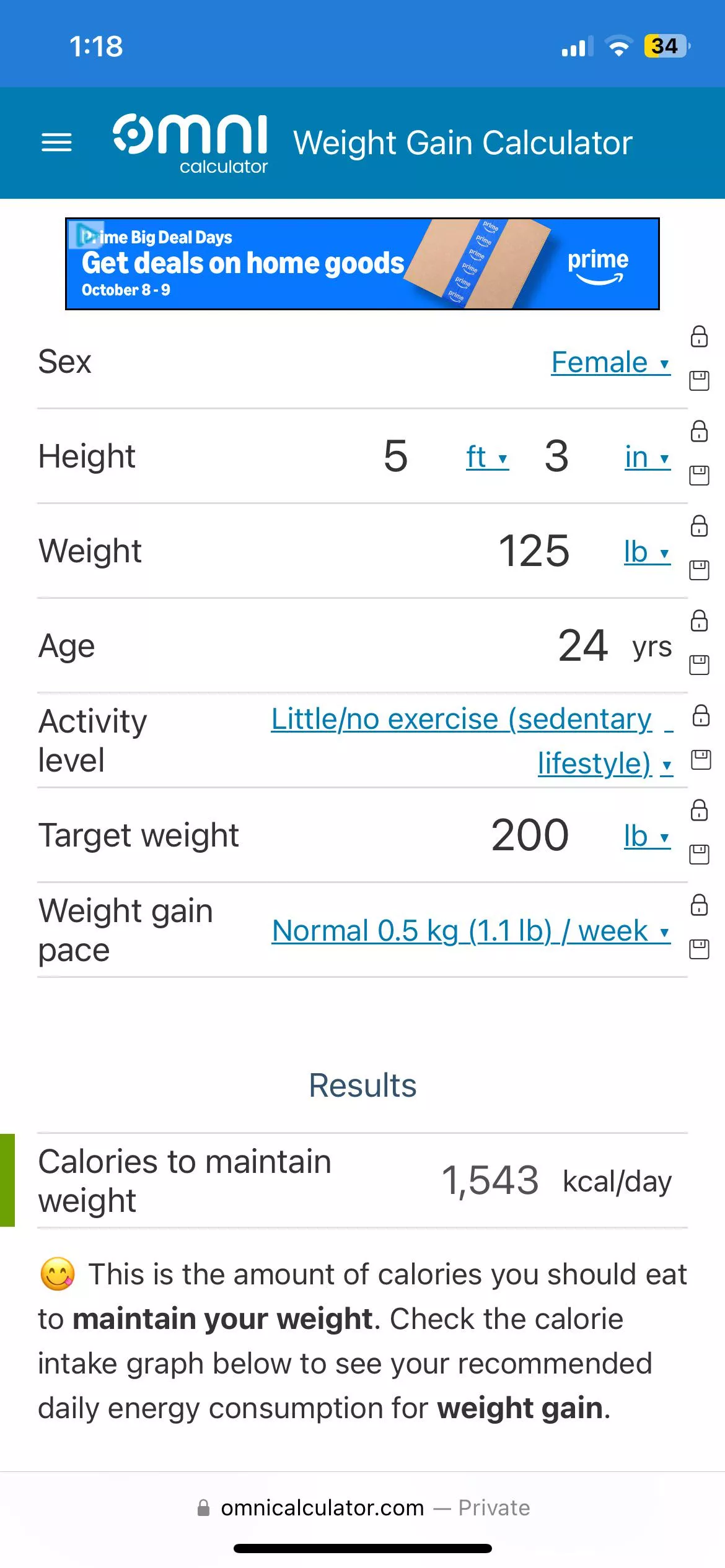The height and width of the screenshot is (1568, 725).
Task: Change the Weight lb unit
Action: click(647, 552)
